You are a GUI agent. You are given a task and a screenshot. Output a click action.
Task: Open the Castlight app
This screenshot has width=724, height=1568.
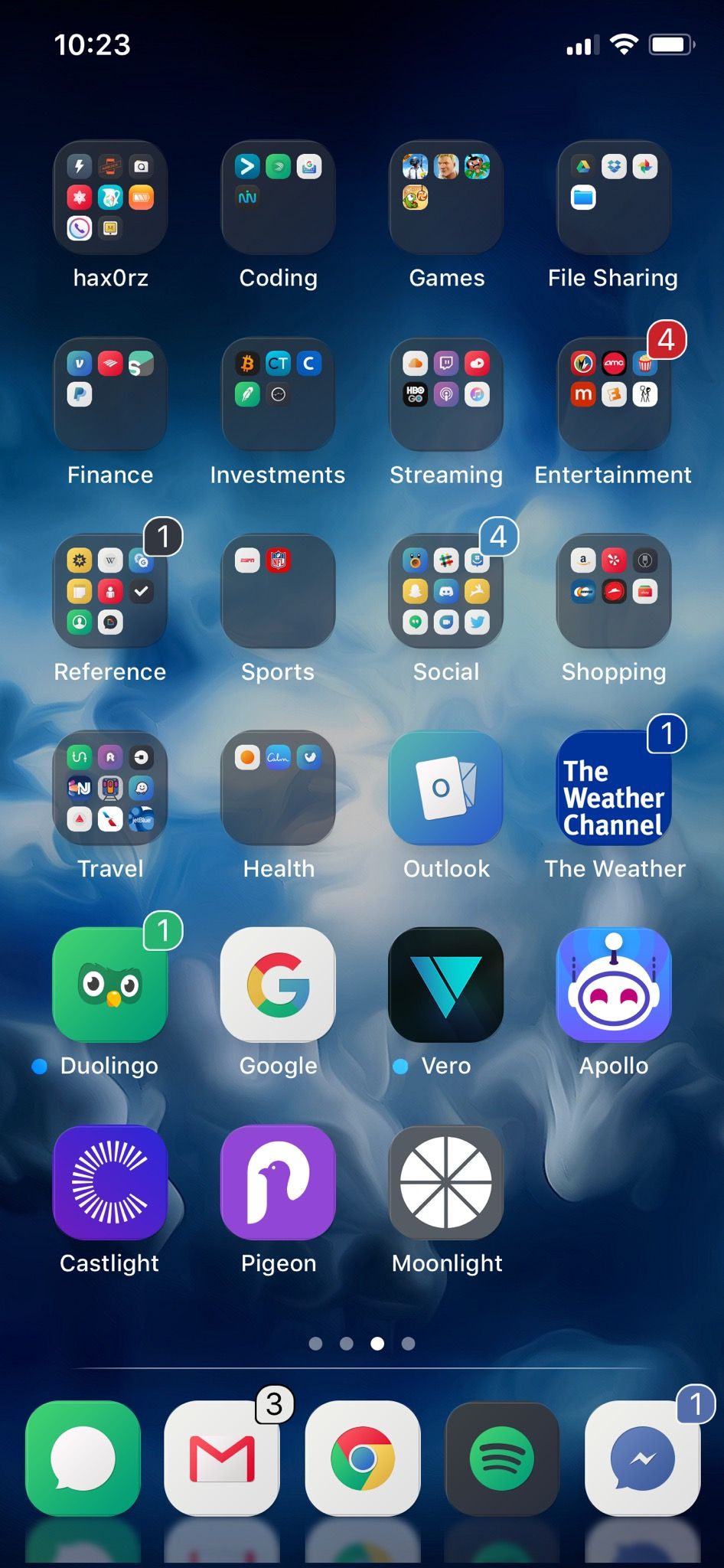[x=110, y=1182]
